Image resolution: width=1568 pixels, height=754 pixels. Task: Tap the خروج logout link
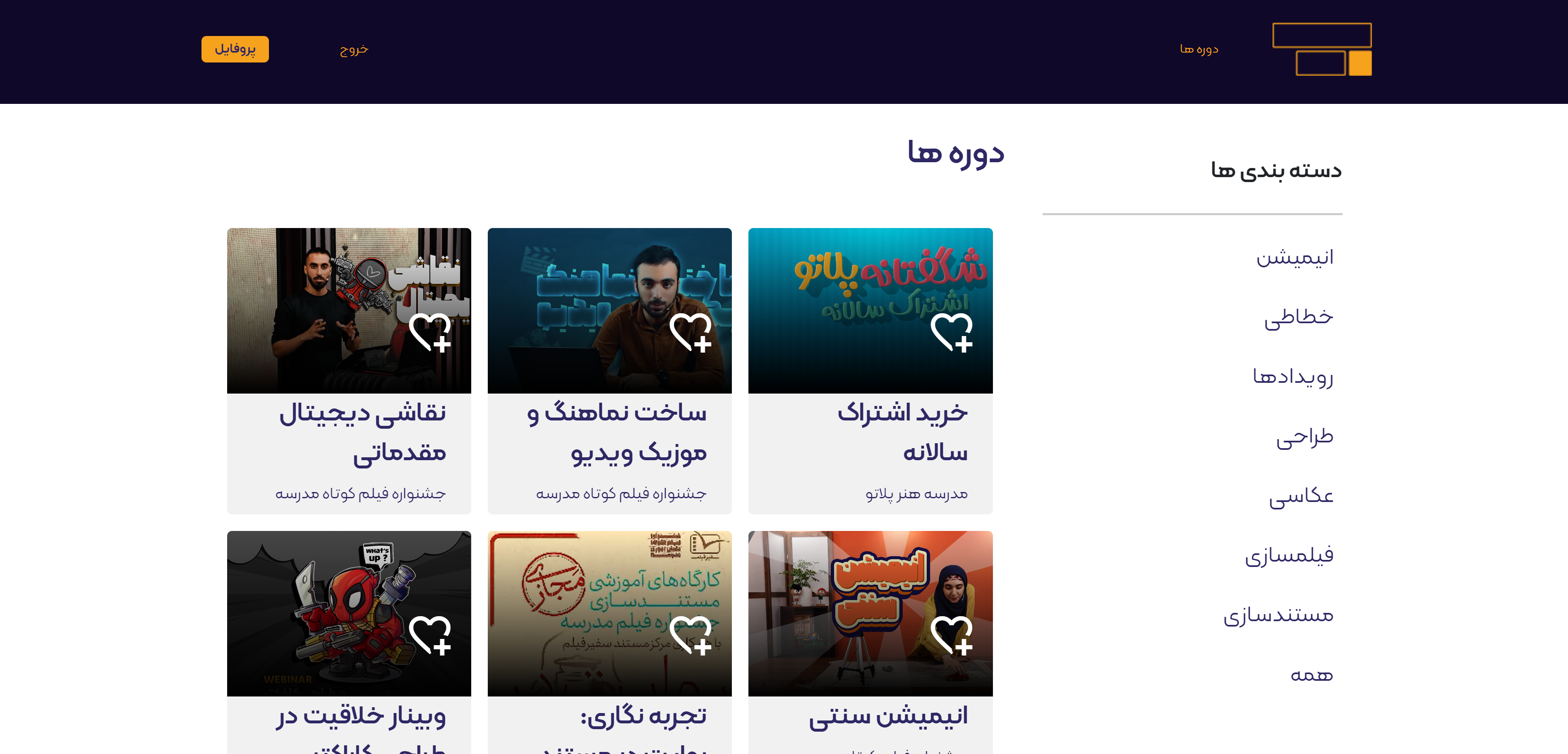(354, 49)
